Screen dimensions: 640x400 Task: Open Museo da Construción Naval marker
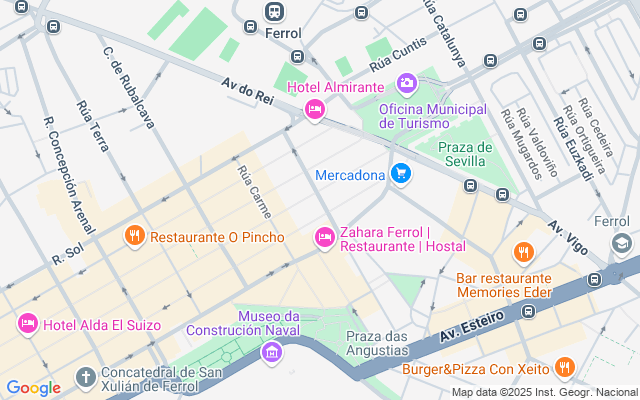point(271,351)
